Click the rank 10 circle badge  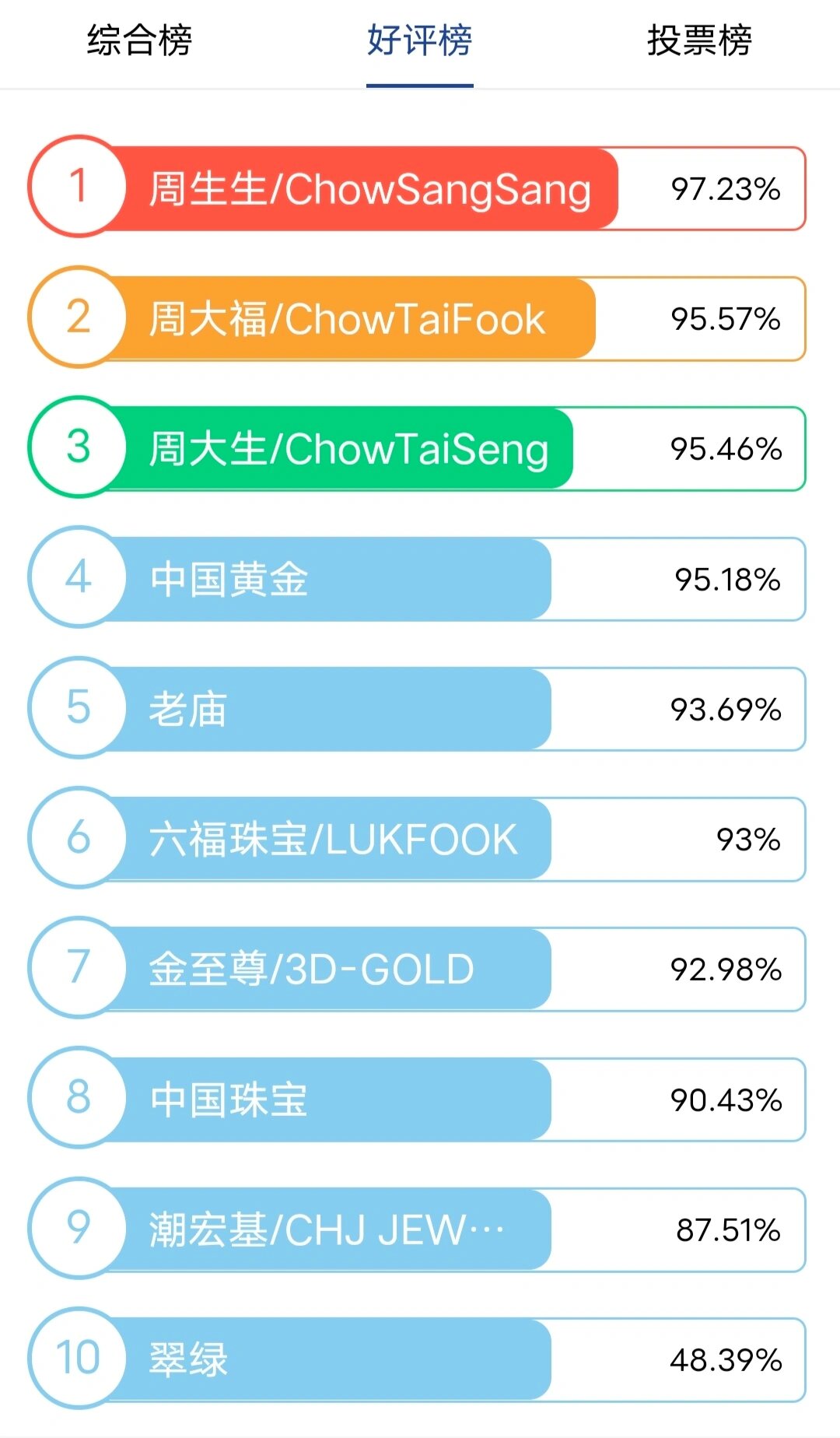[x=75, y=1359]
